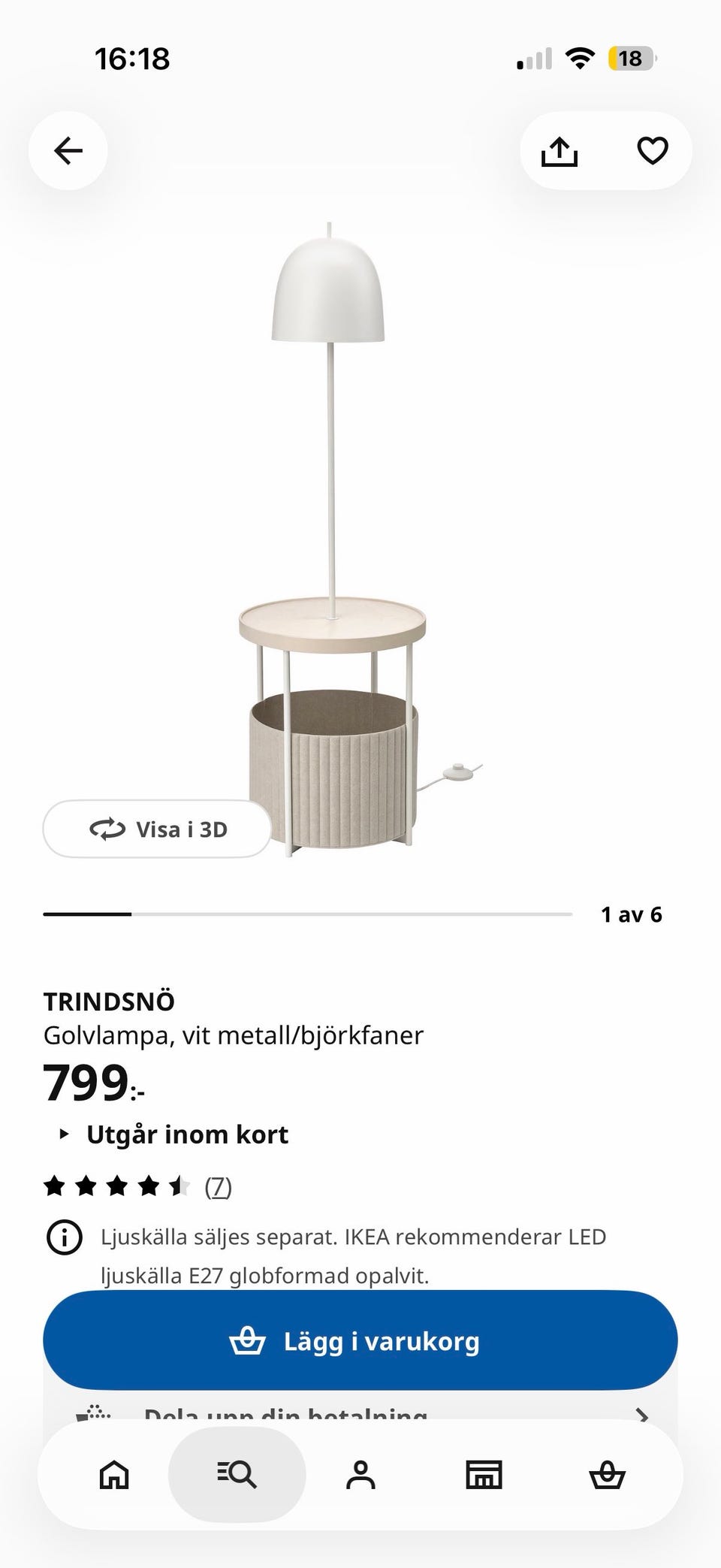Viewport: 721px width, 1568px height.
Task: Open the 7 reviews link
Action: click(x=219, y=1187)
